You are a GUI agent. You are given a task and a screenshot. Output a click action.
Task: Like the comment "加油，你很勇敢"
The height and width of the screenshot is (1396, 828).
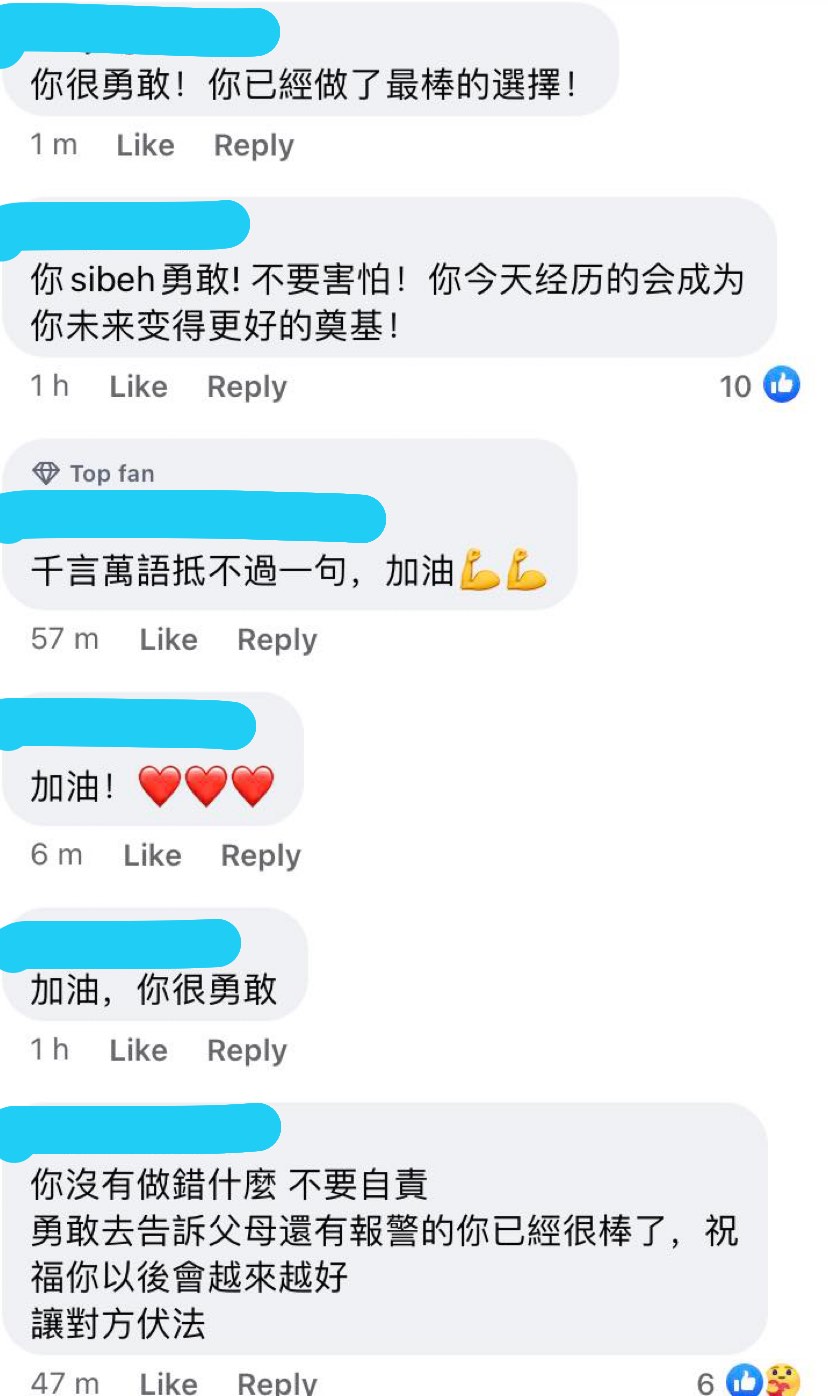pyautogui.click(x=138, y=1050)
